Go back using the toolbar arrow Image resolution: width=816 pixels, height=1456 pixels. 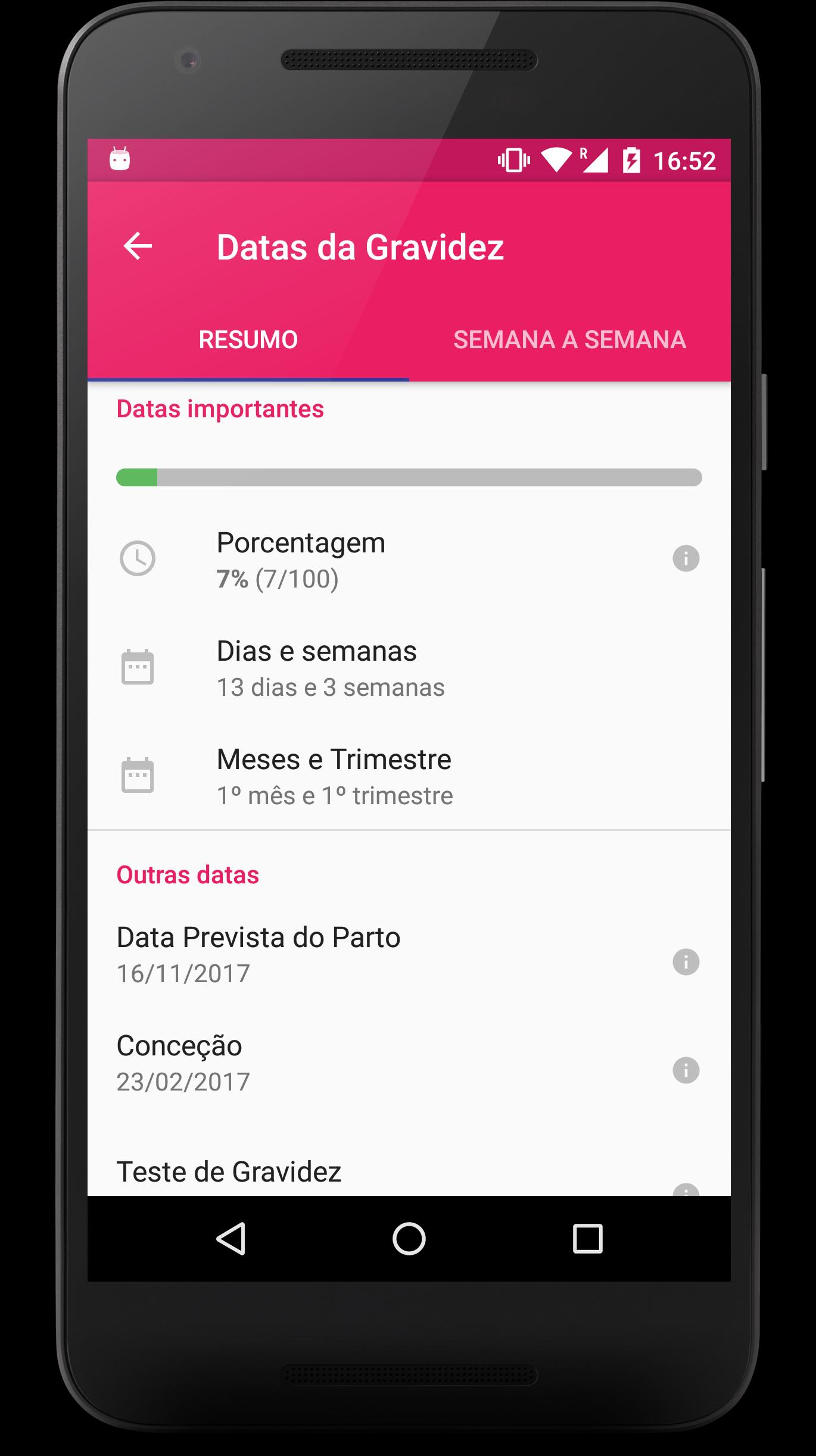(138, 246)
